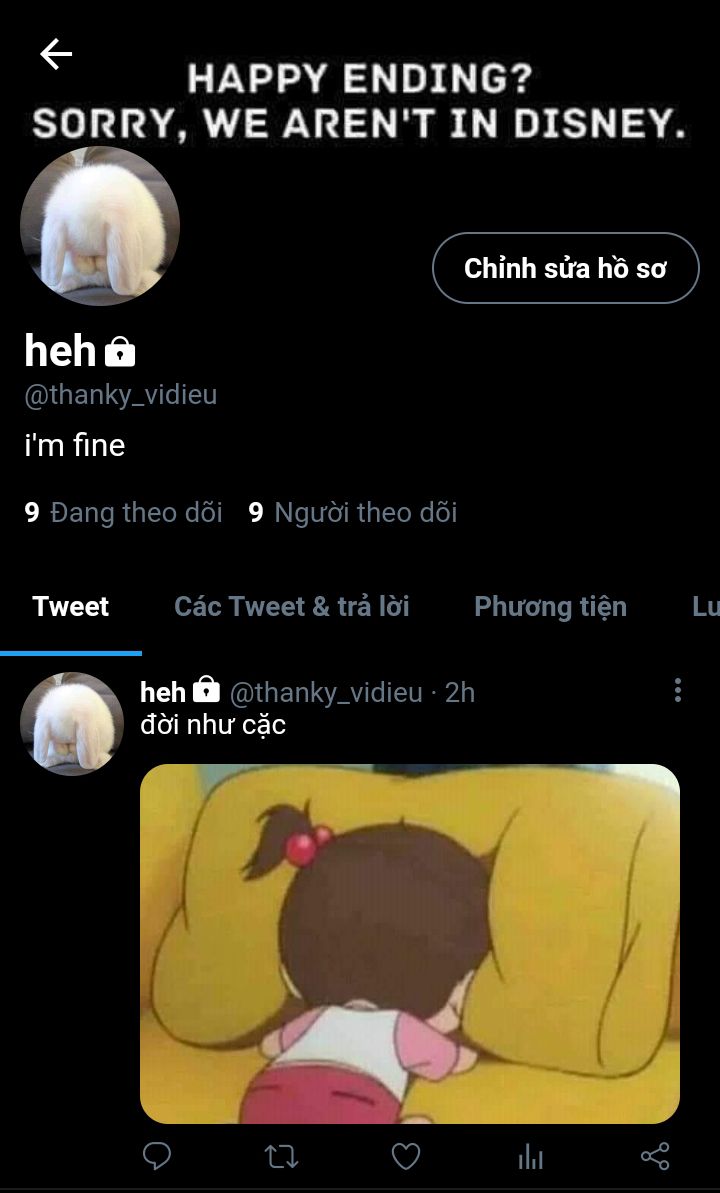This screenshot has height=1193, width=720.
Task: Open overflow menu on the tweet
Action: coord(678,690)
